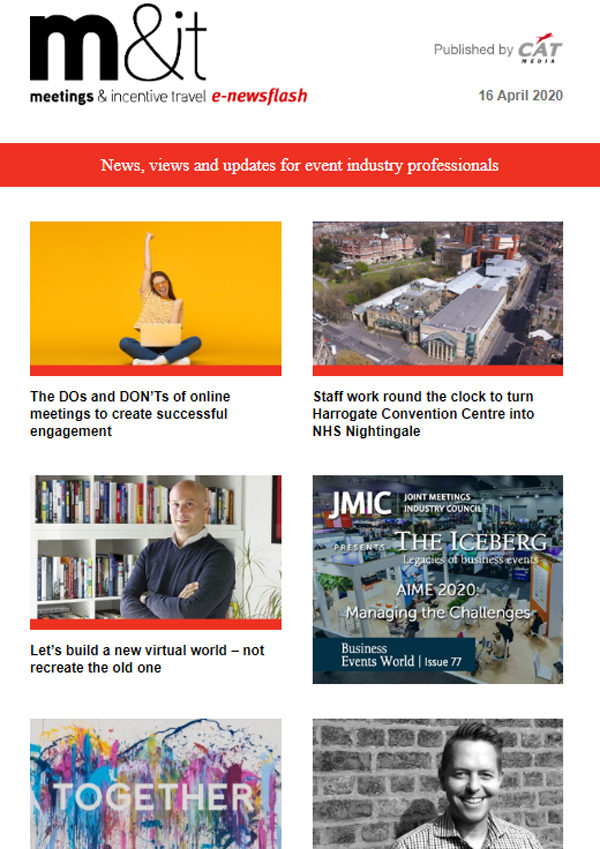Open the 'build a new virtual world' article

pos(147,658)
